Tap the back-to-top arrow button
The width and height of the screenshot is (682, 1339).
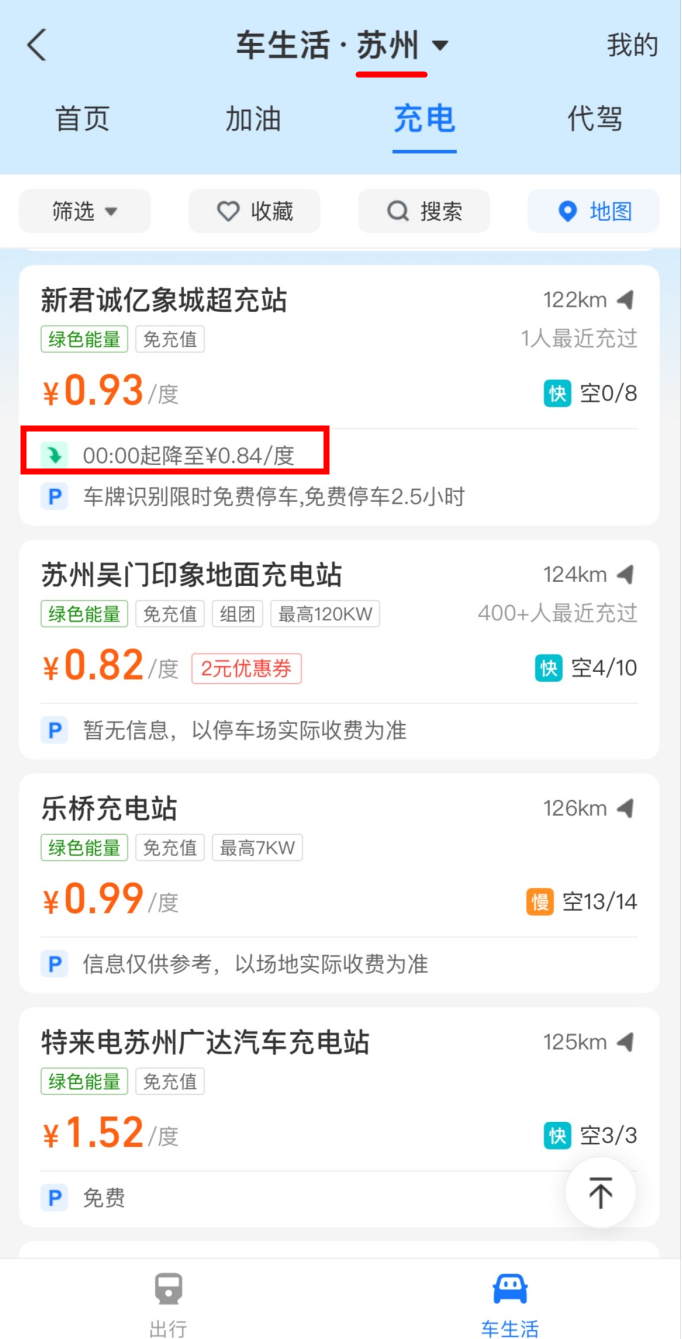click(x=600, y=1192)
